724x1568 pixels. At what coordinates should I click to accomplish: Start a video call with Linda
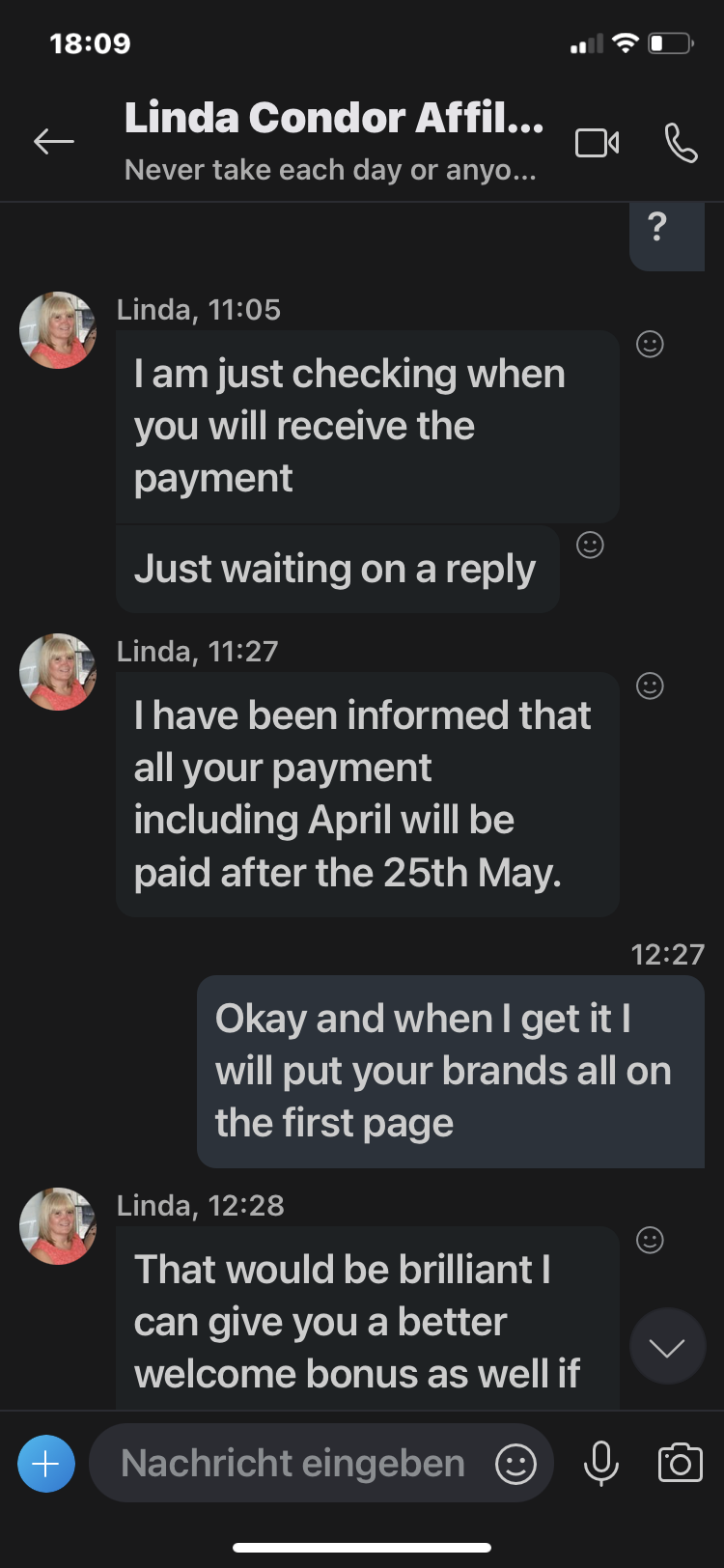tap(598, 143)
